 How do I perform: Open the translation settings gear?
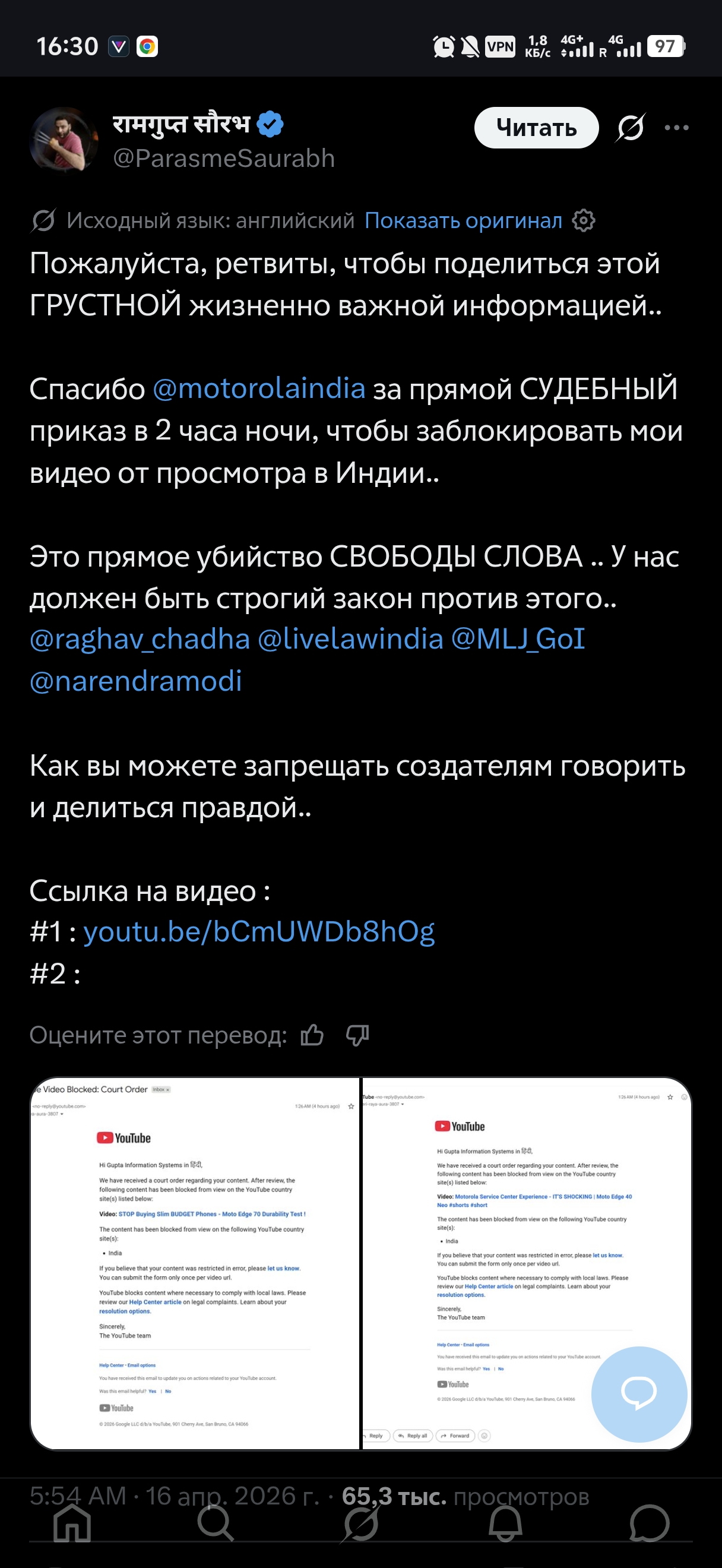point(583,220)
